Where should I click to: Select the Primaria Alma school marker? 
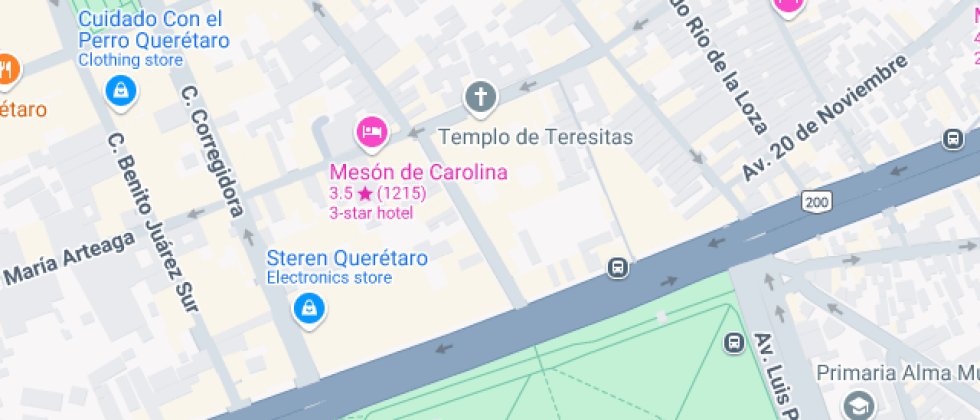click(x=859, y=404)
